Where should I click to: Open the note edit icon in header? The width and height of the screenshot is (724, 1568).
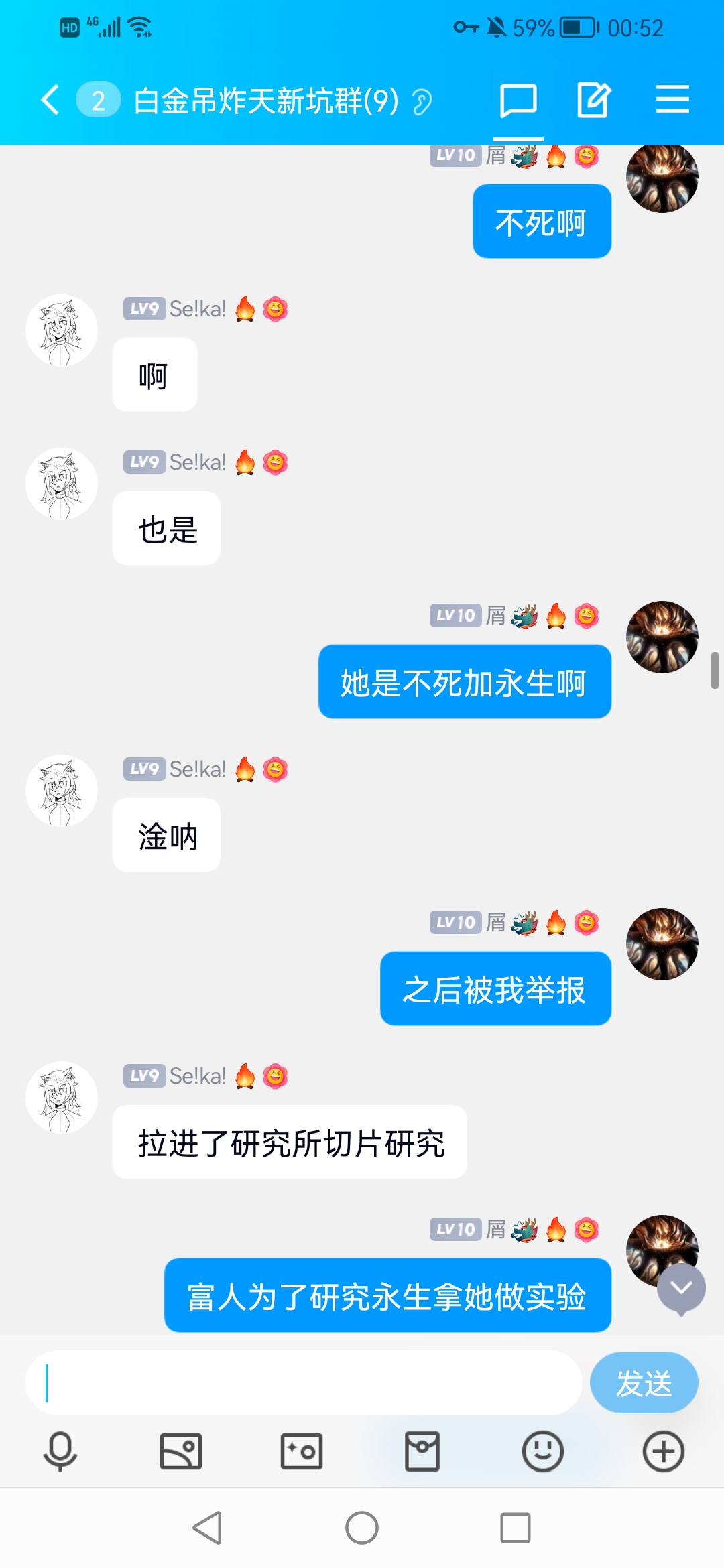click(594, 101)
